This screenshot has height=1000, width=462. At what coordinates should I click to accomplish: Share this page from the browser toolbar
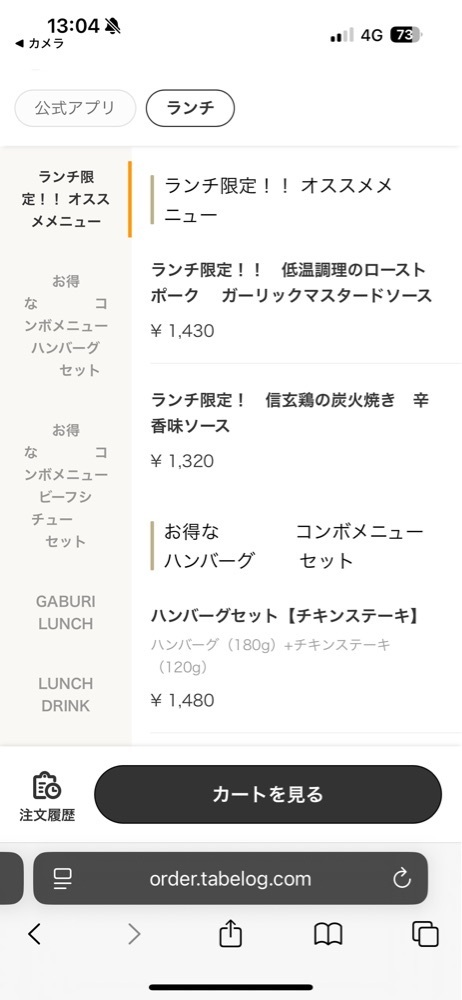coord(230,934)
